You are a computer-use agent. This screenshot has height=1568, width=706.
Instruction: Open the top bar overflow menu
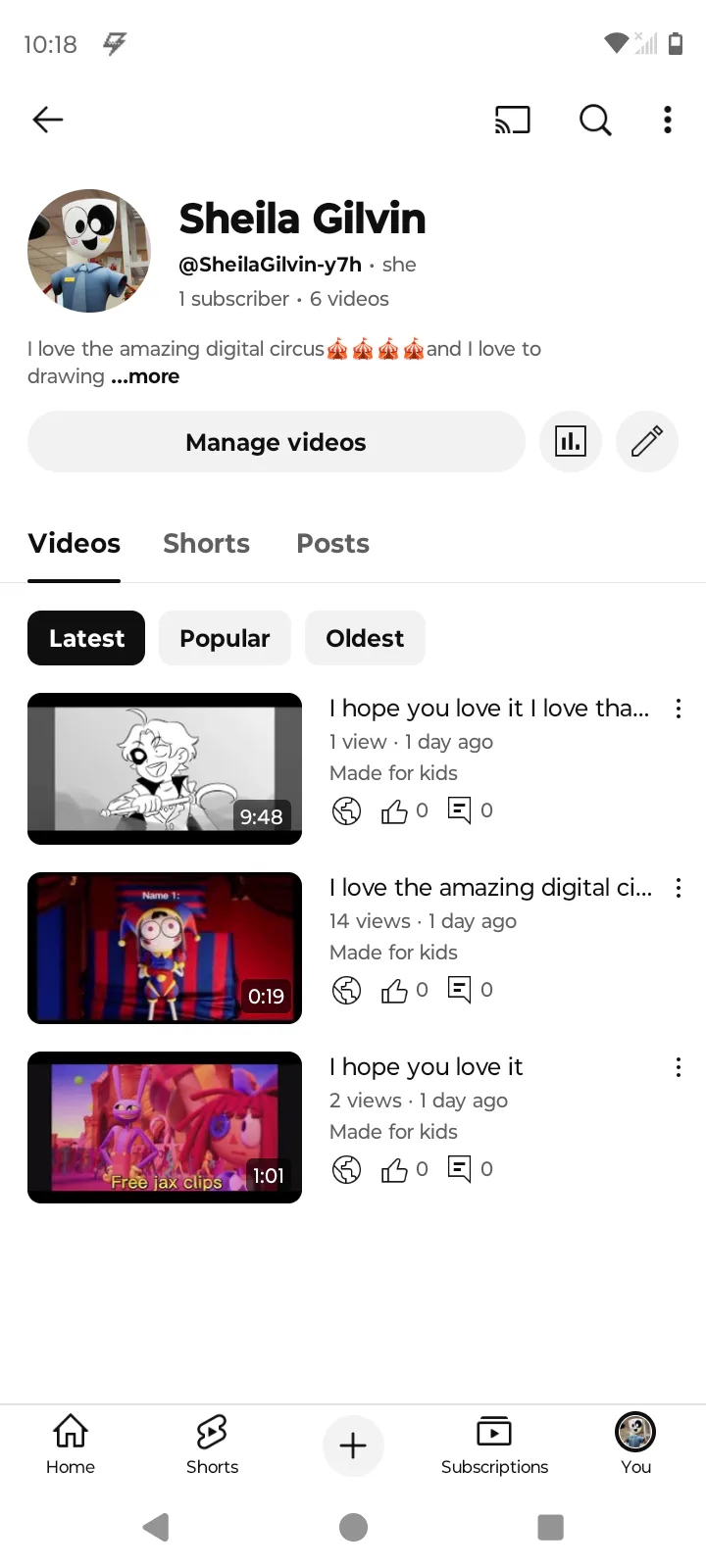[x=668, y=120]
